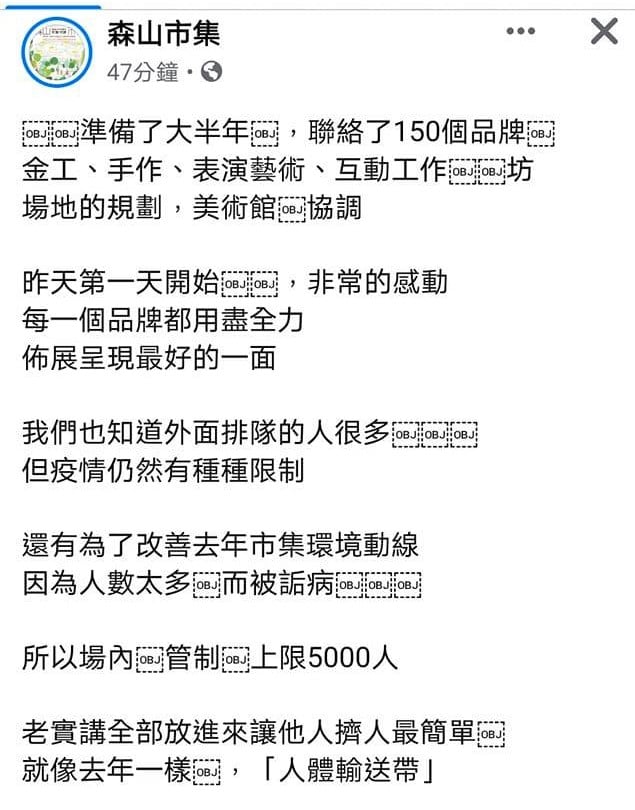The image size is (635, 810).
Task: Open 森山市集 profile picture
Action: (x=57, y=52)
